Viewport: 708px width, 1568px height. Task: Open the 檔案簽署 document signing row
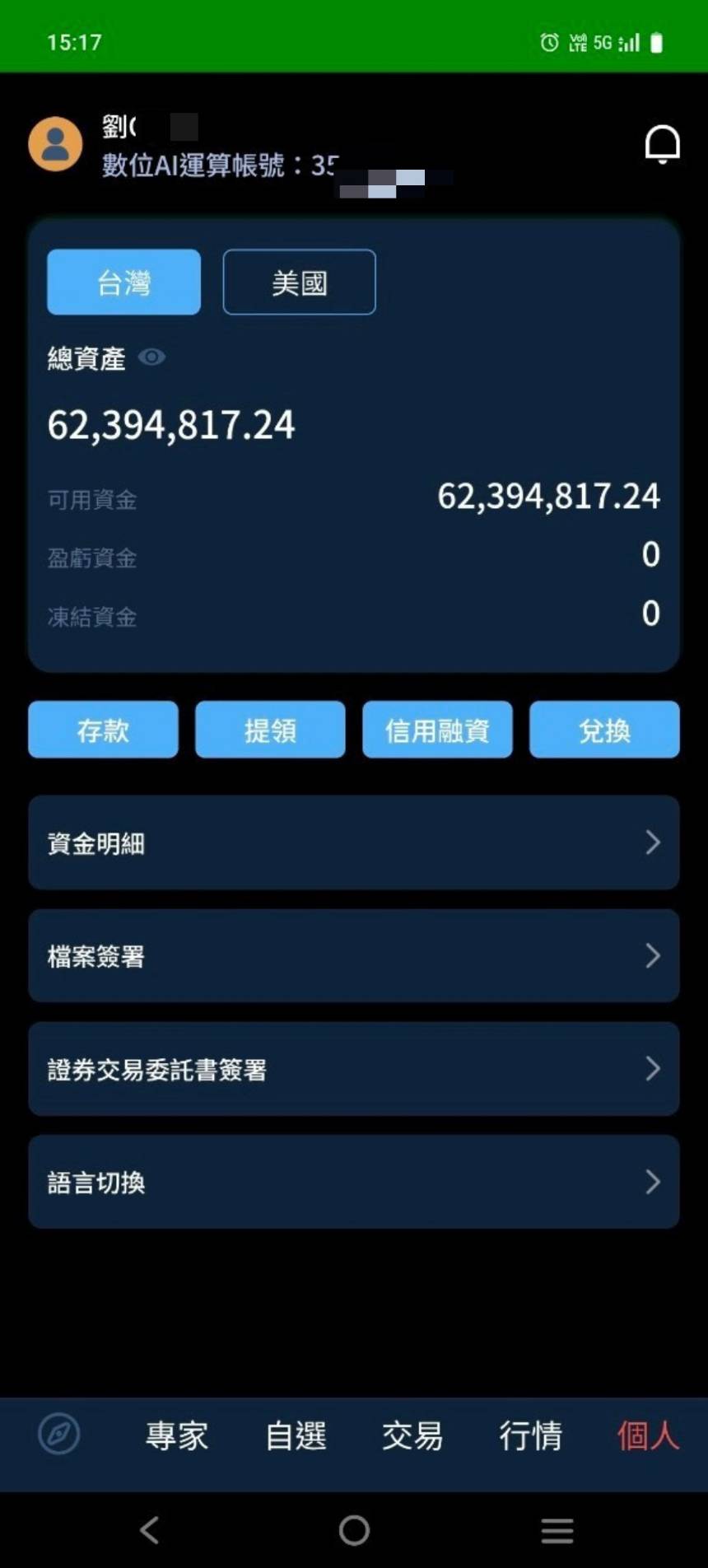pyautogui.click(x=354, y=956)
